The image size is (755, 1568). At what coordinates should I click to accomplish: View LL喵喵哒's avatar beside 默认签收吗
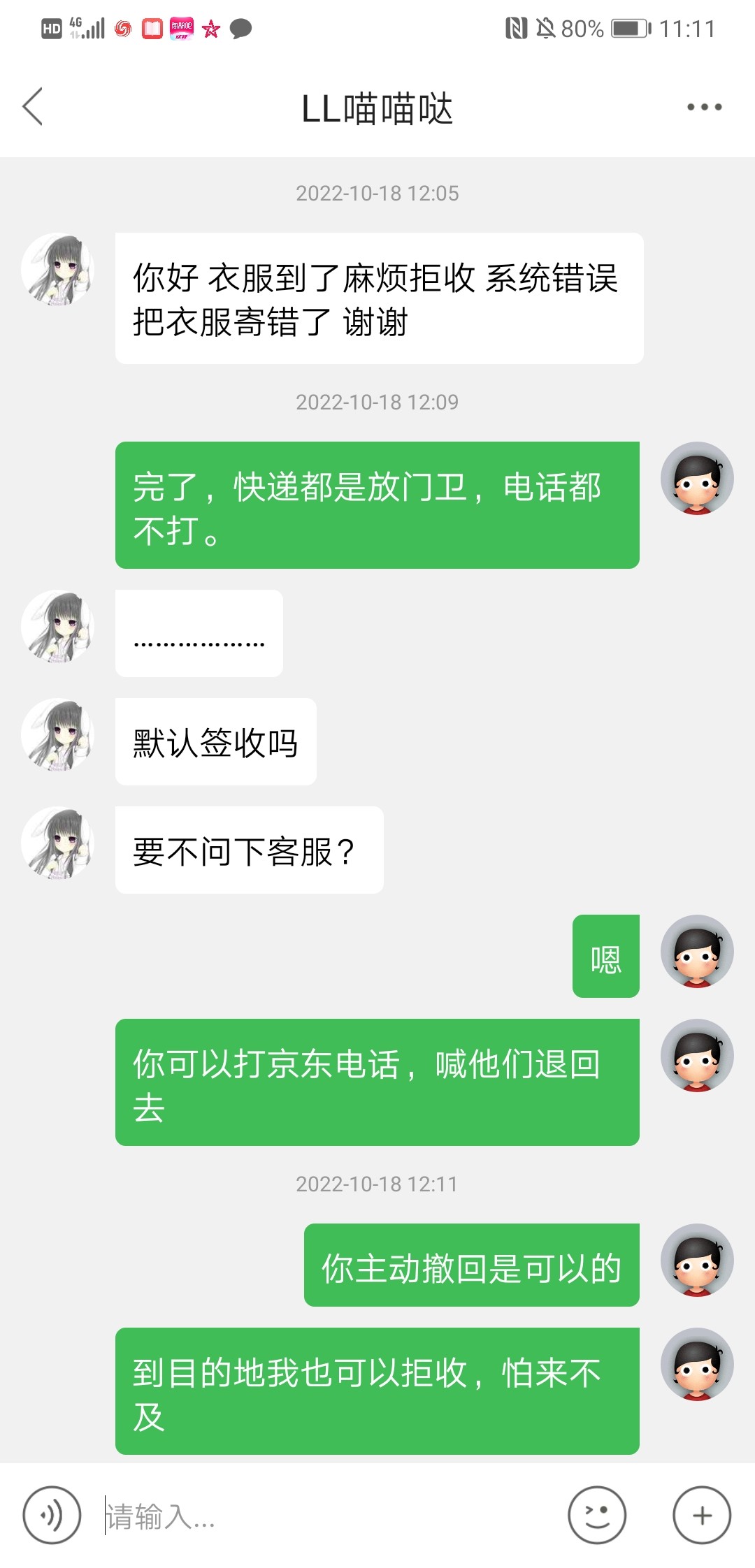point(57,734)
